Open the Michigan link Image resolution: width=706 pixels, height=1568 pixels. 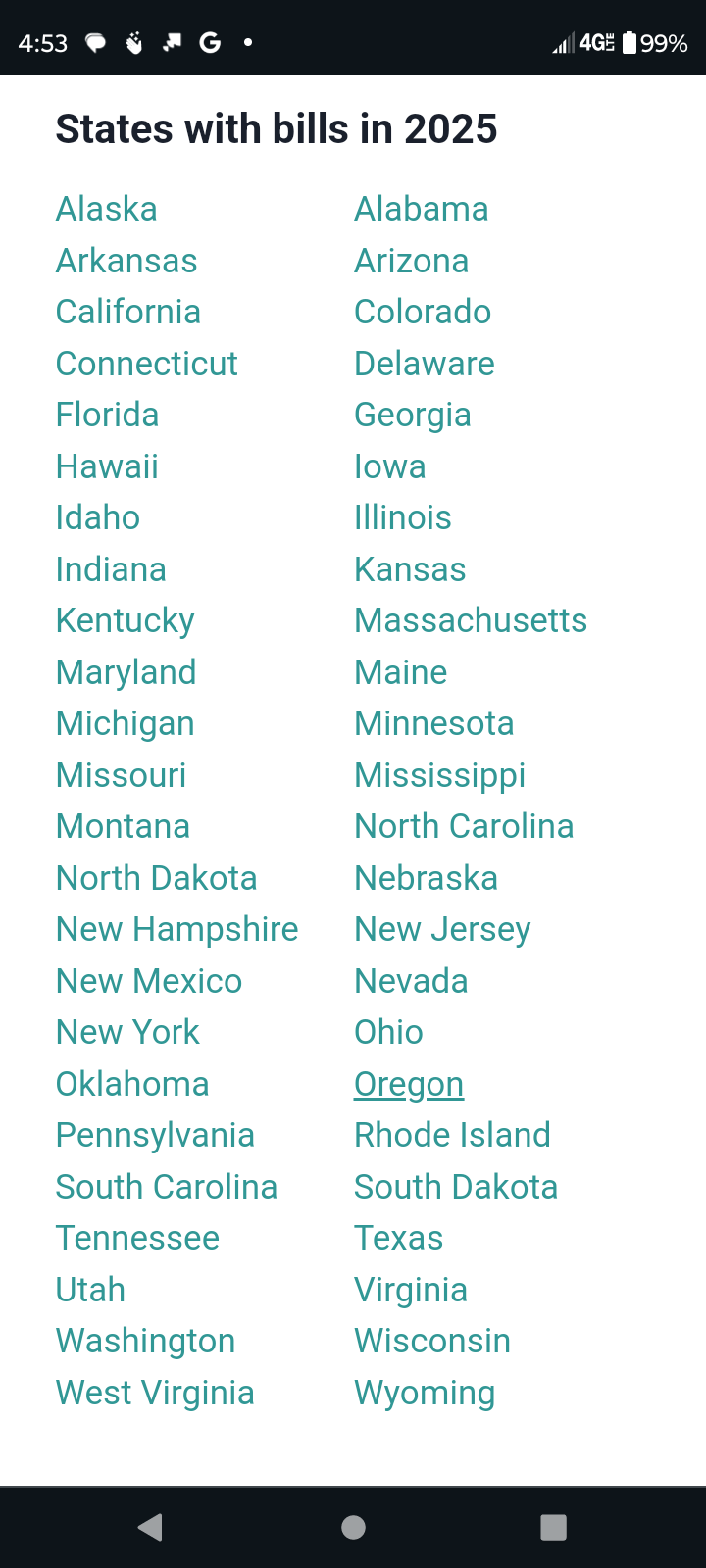click(125, 724)
